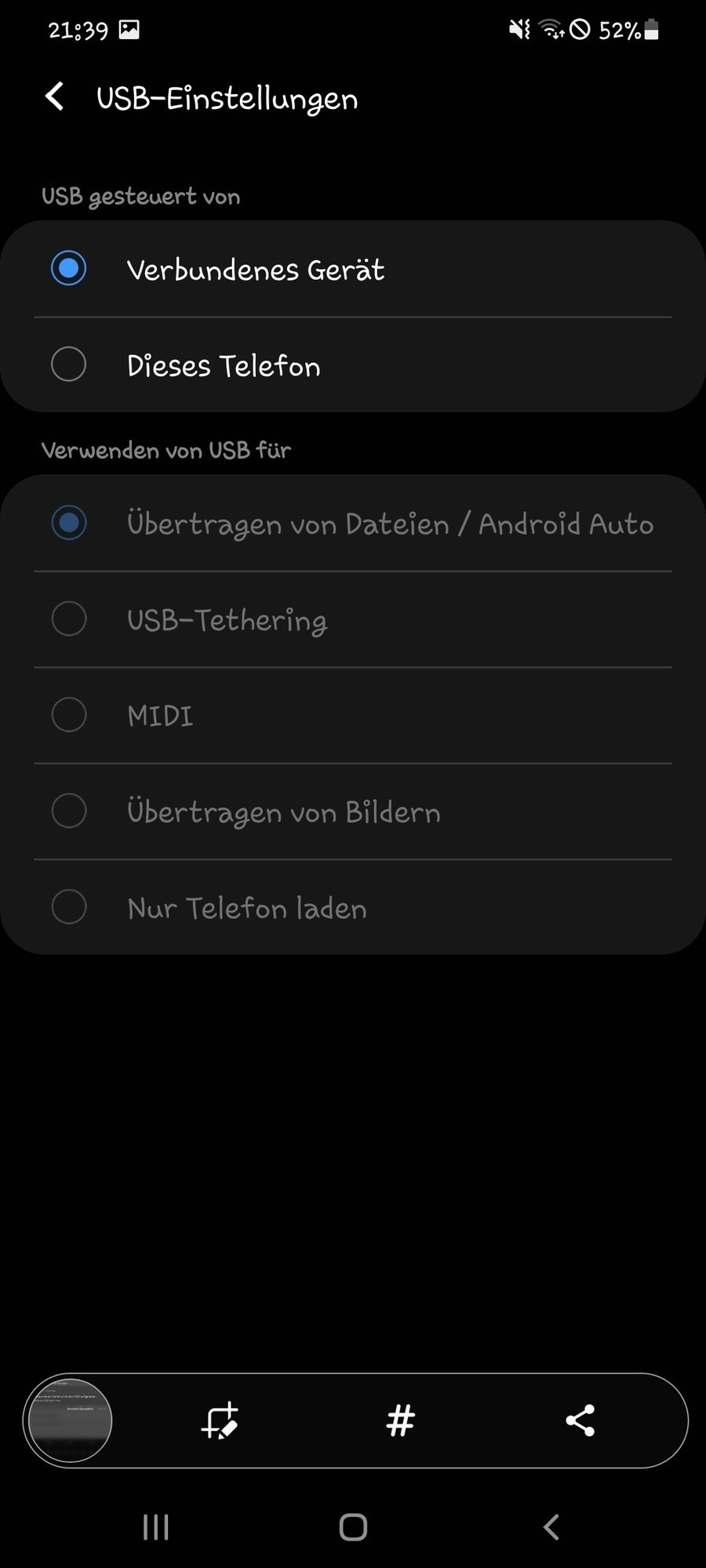Viewport: 706px width, 1568px height.
Task: Select the MIDI radio button
Action: (68, 714)
